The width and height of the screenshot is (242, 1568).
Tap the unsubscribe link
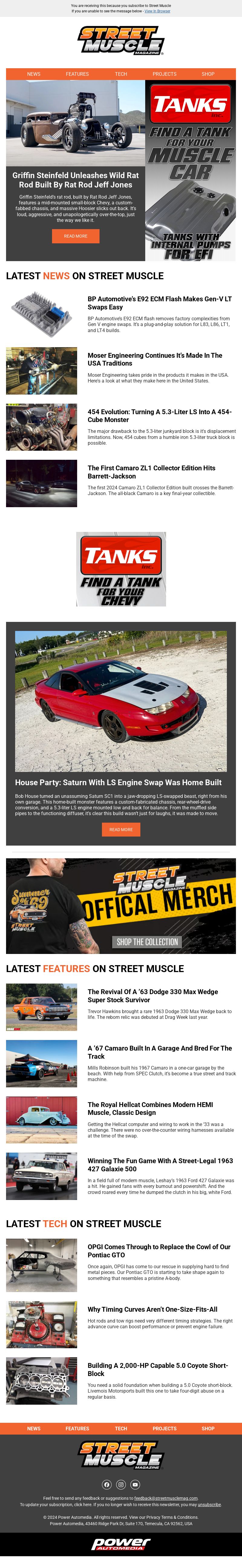[x=209, y=1505]
